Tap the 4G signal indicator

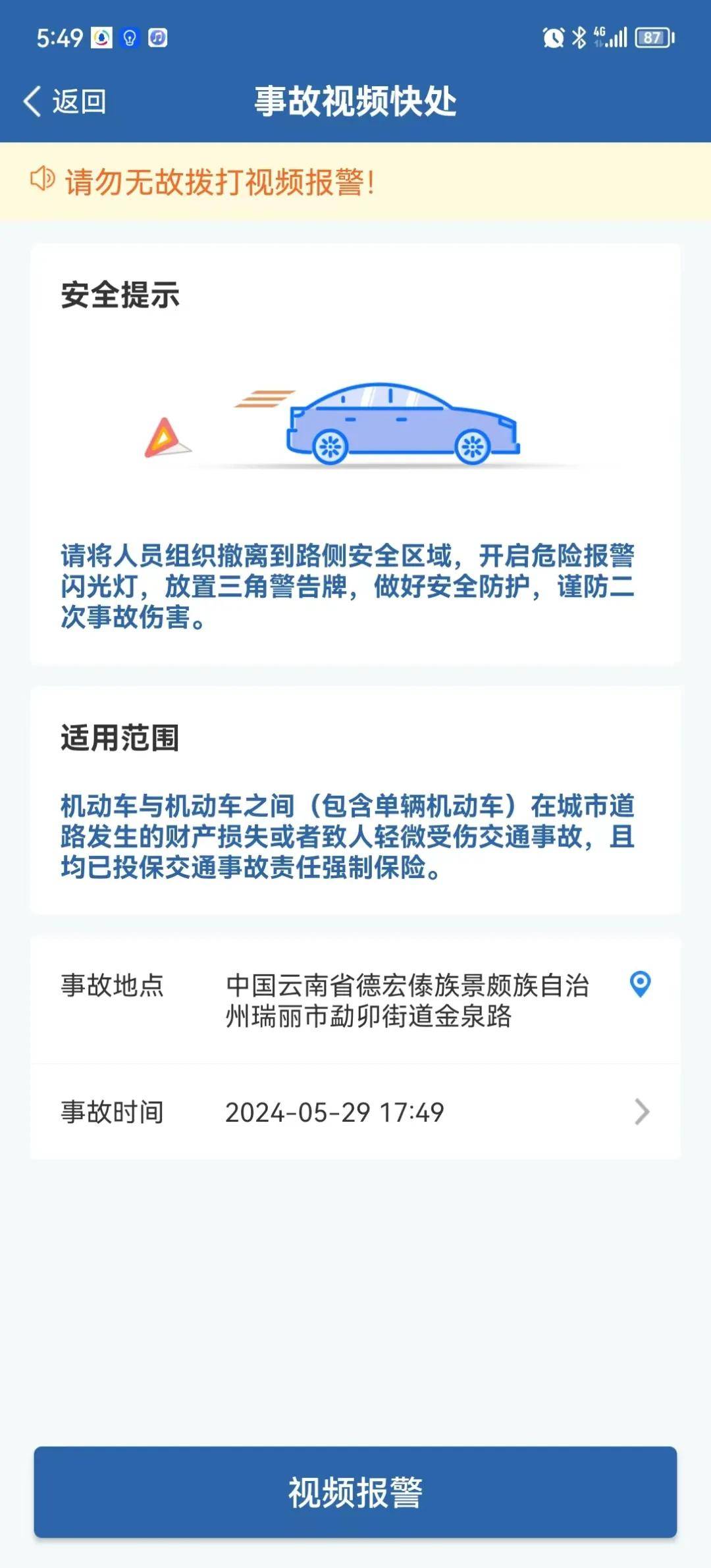(600, 36)
